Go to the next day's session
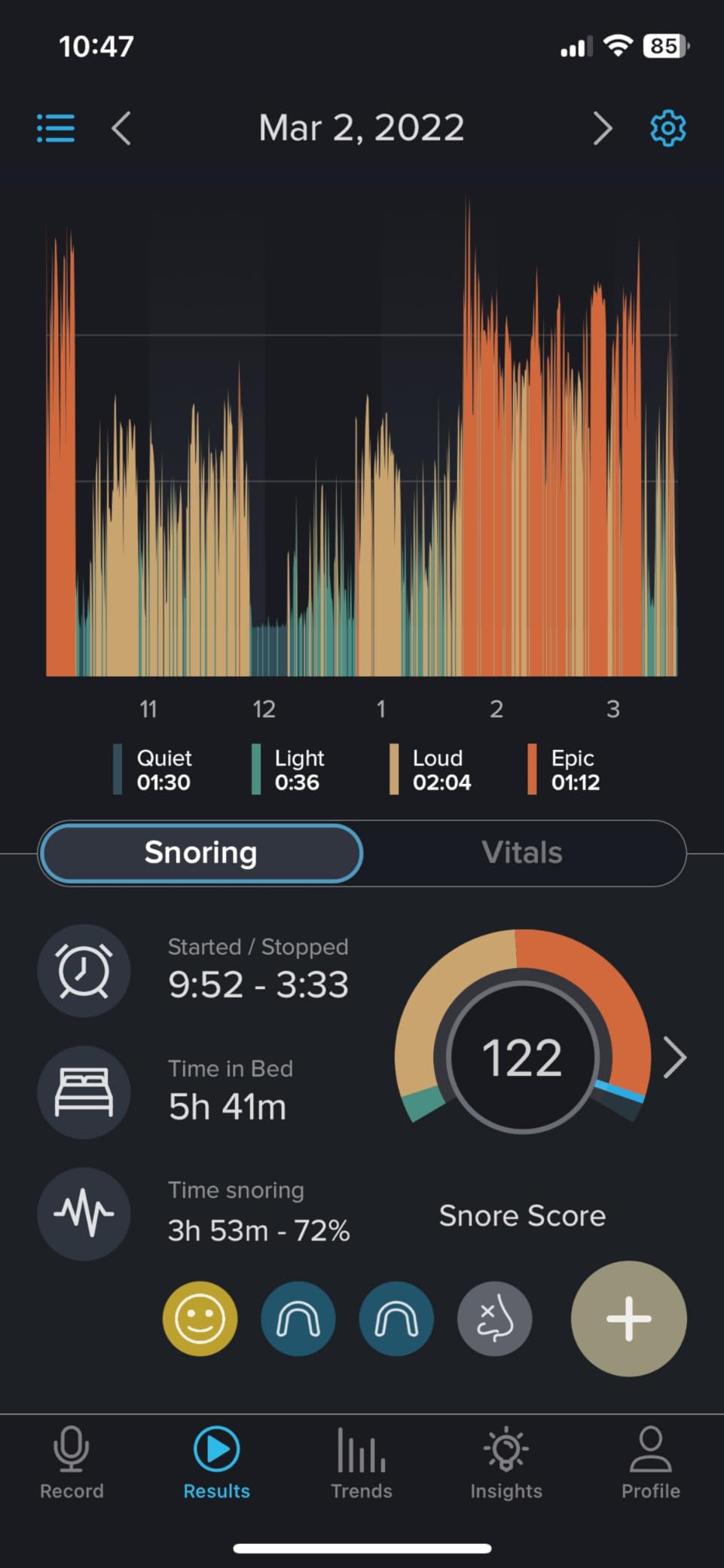 tap(602, 128)
